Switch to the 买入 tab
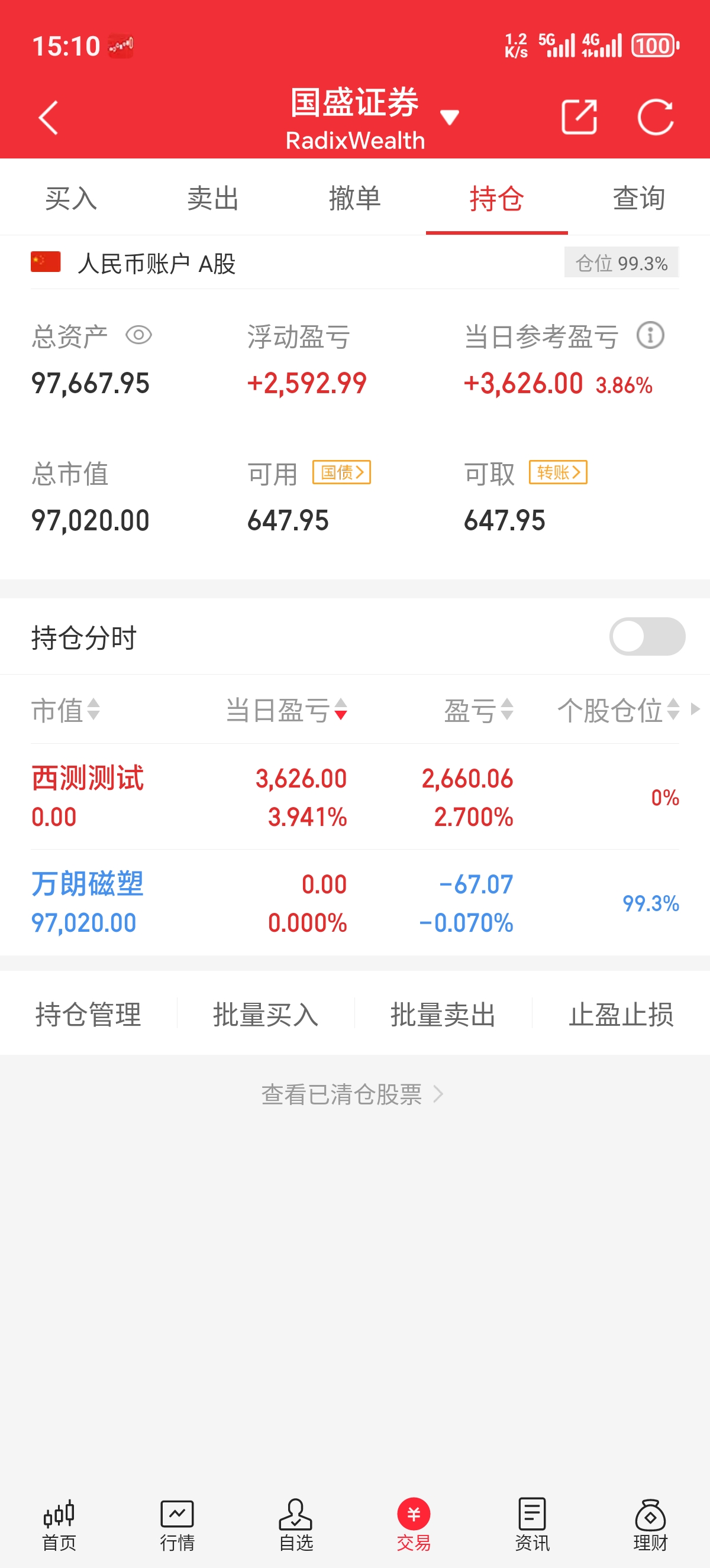This screenshot has width=710, height=1568. pyautogui.click(x=70, y=199)
